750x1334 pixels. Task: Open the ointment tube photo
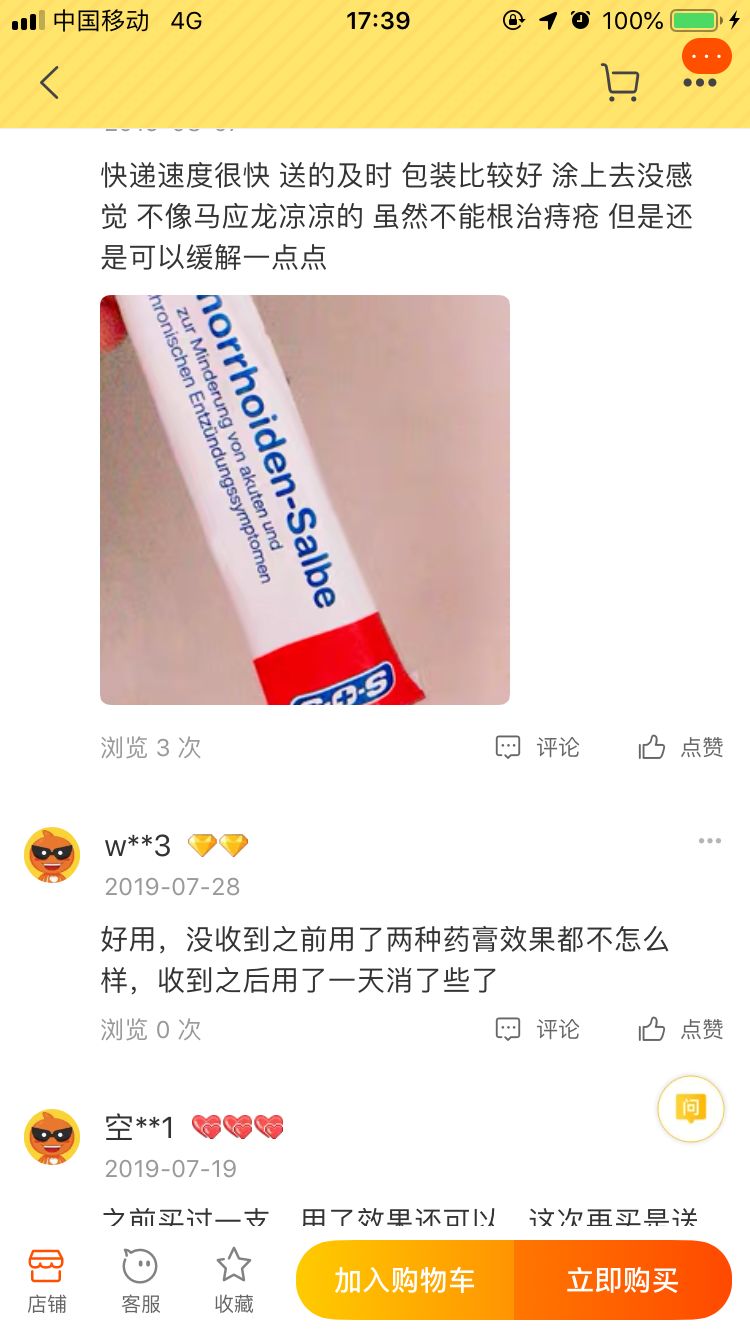tap(304, 497)
